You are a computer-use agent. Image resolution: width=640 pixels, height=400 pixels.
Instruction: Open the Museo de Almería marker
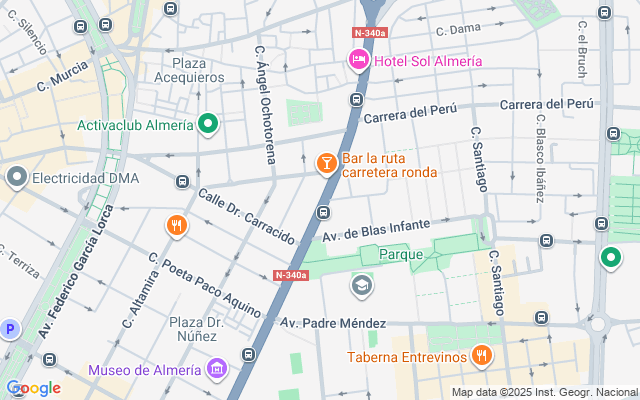pos(216,370)
